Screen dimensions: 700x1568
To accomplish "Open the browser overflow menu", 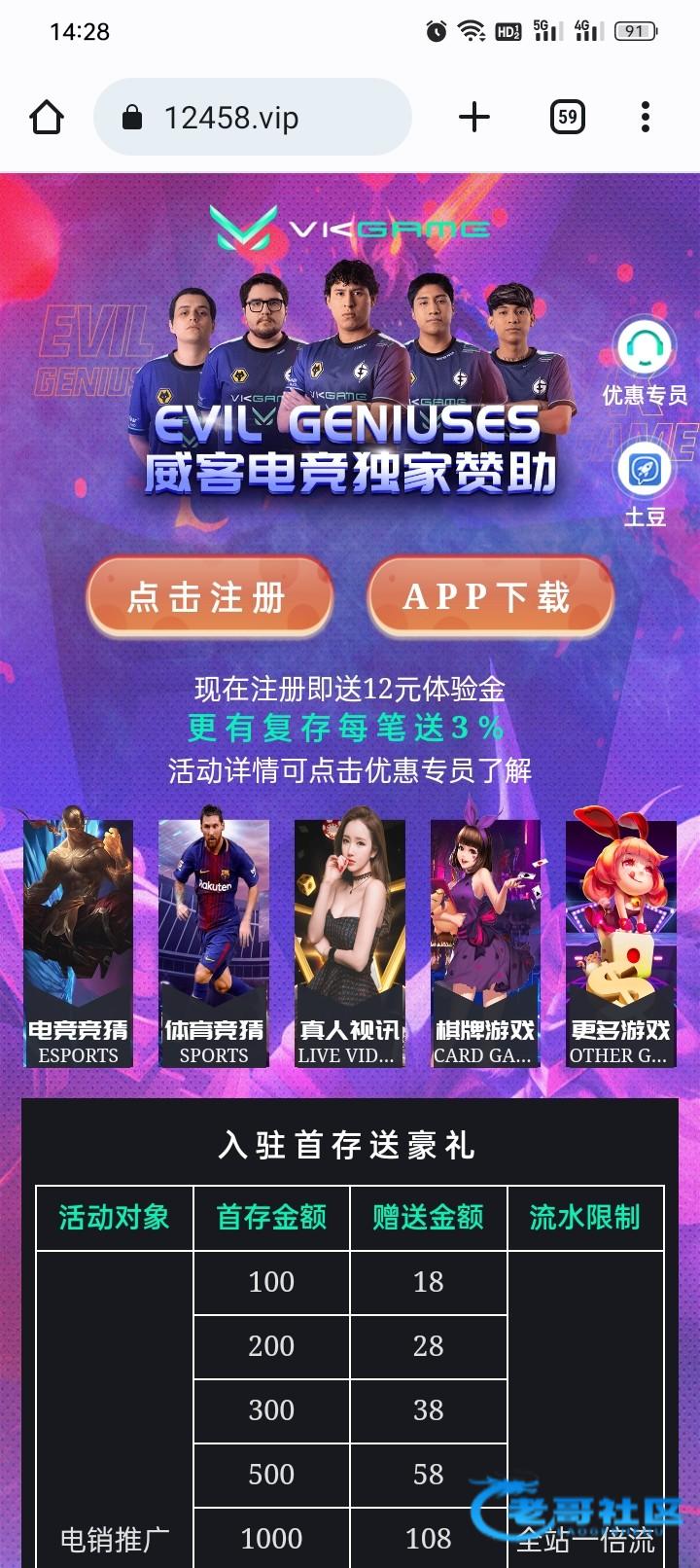I will [645, 118].
